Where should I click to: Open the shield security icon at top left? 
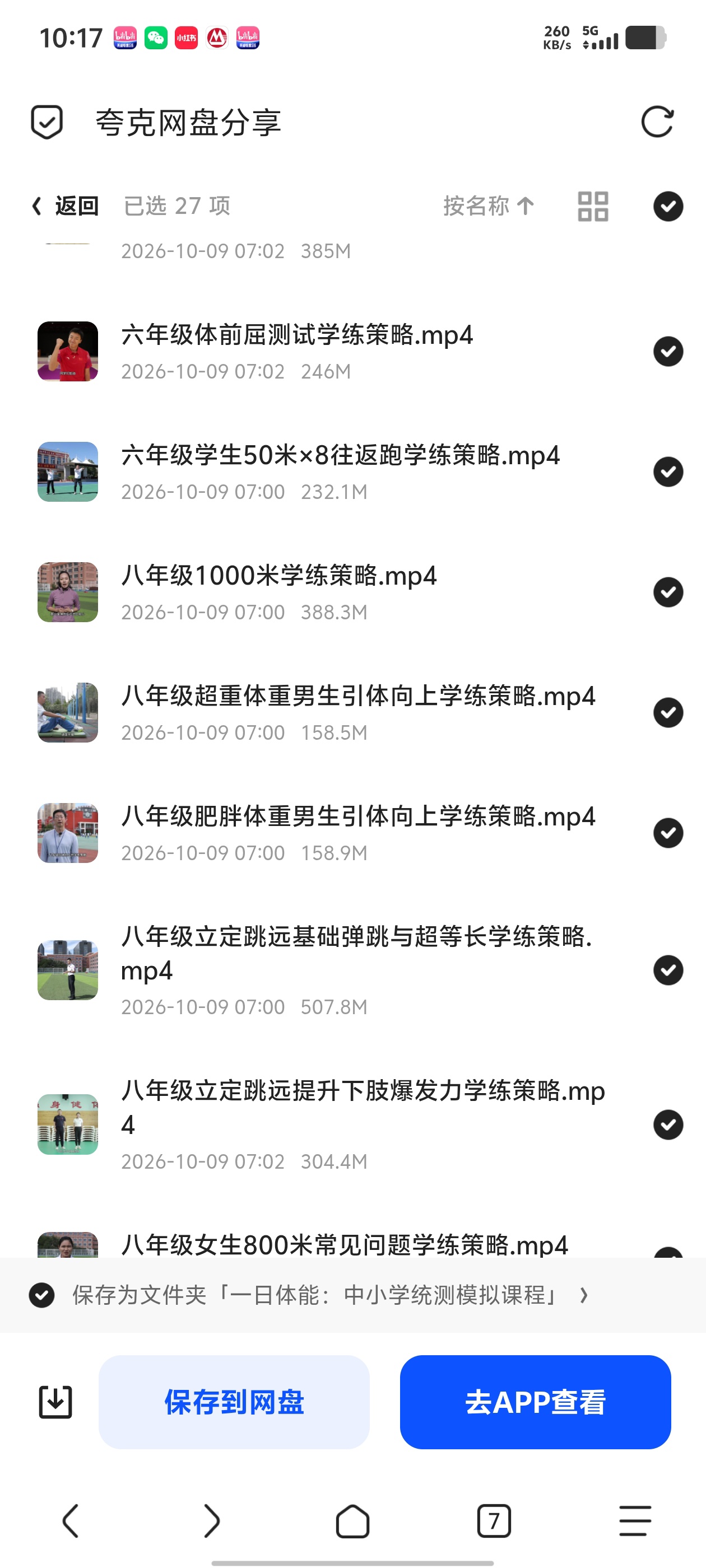tap(47, 122)
